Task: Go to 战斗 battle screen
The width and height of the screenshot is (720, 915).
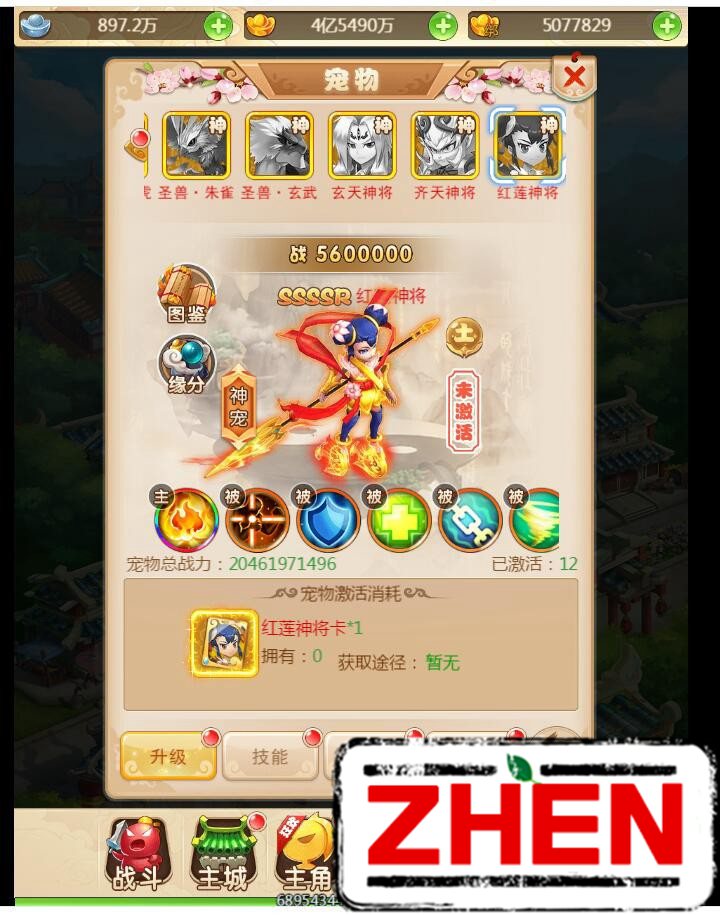Action: point(138,853)
